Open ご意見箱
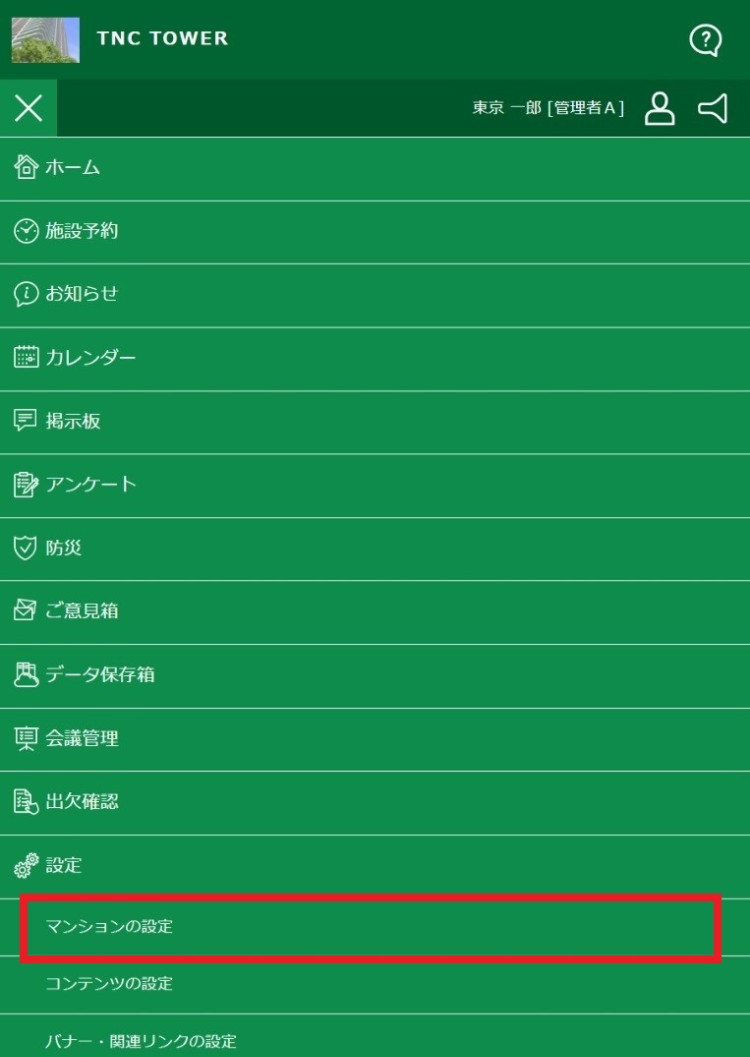The image size is (750, 1057). pyautogui.click(x=80, y=611)
